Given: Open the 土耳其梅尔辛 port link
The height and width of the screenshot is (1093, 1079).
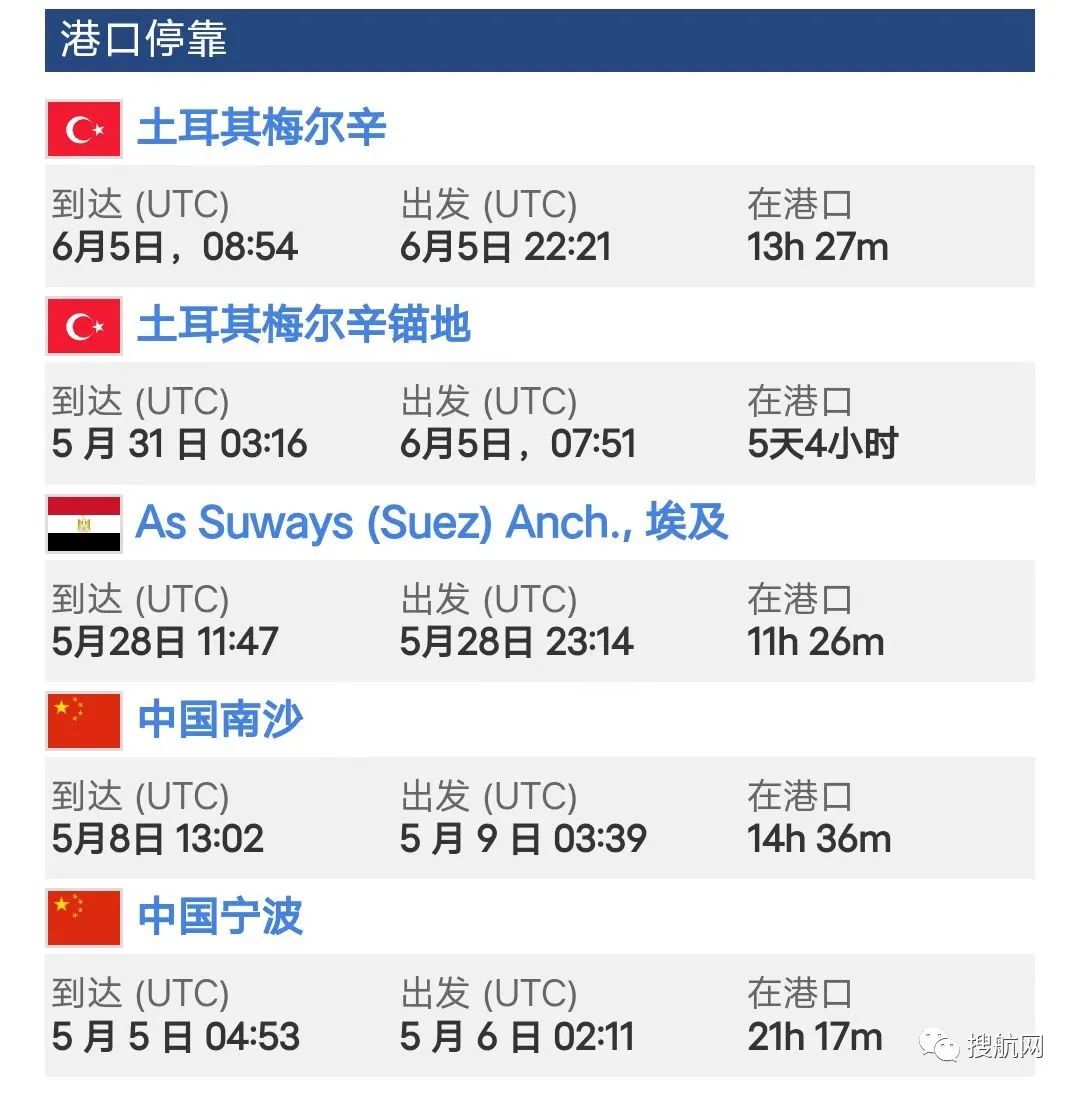Looking at the screenshot, I should point(262,128).
